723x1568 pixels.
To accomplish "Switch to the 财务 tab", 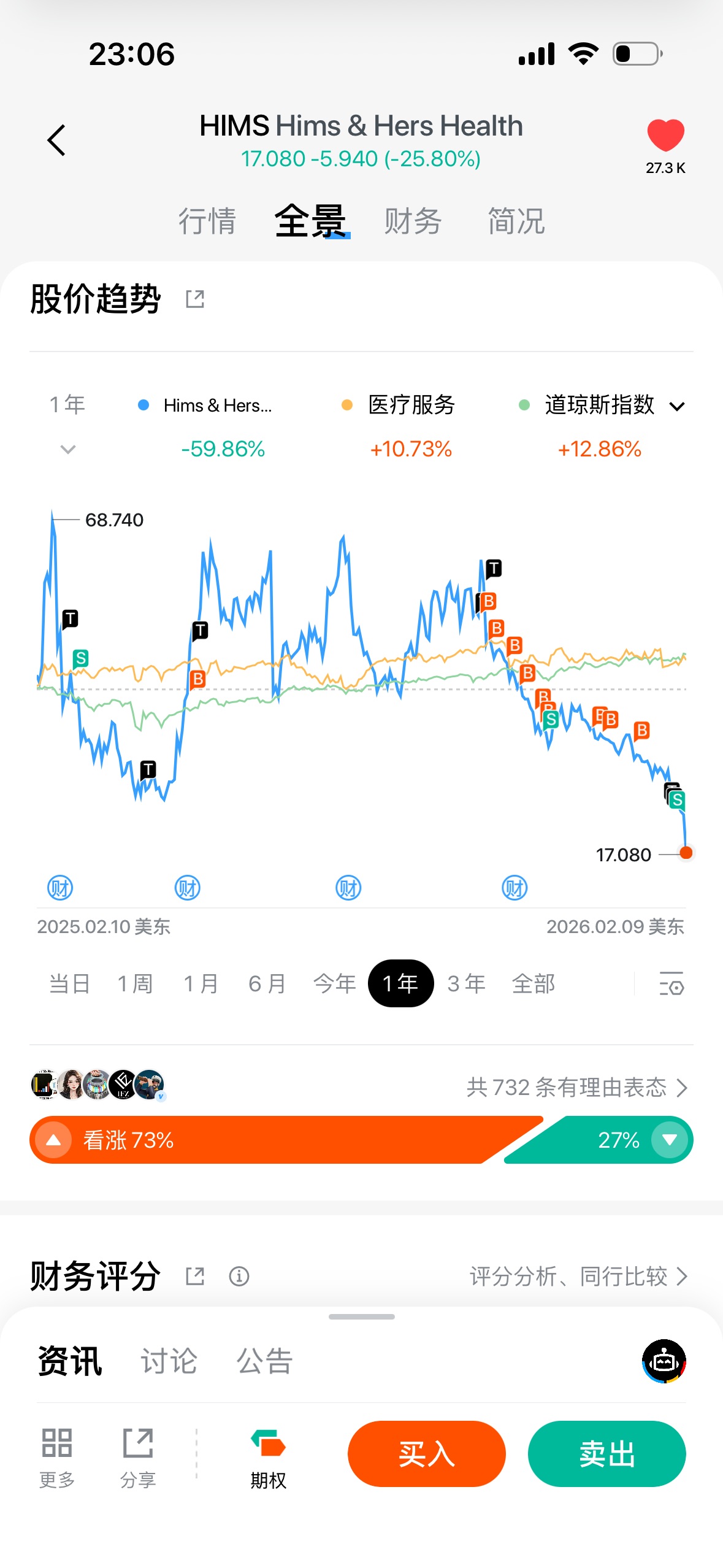I will coord(413,221).
